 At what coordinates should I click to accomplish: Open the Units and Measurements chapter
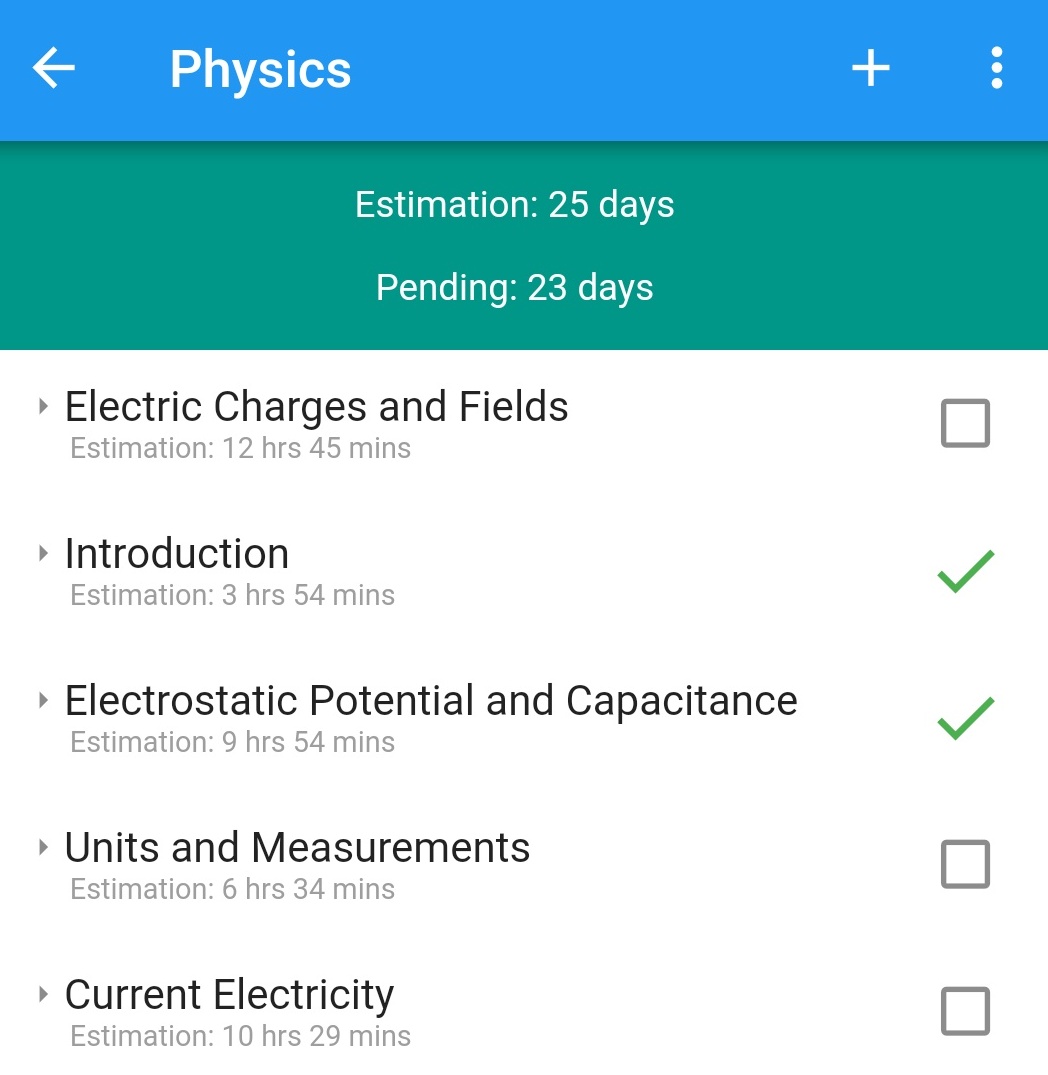(x=297, y=848)
